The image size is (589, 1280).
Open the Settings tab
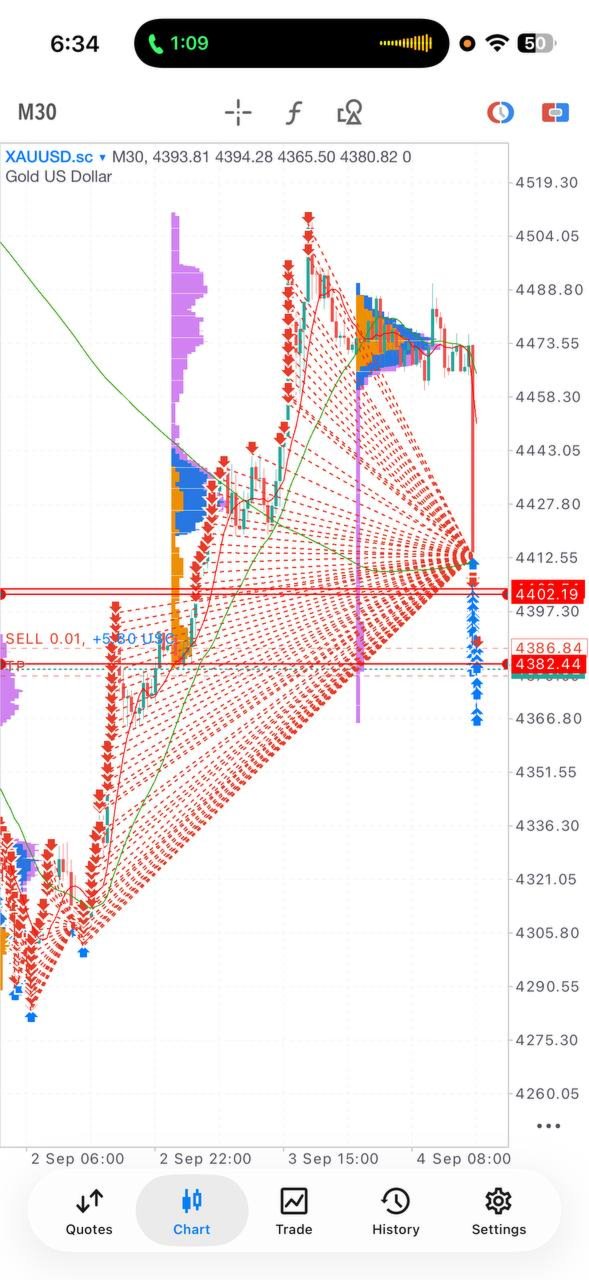pos(498,1211)
